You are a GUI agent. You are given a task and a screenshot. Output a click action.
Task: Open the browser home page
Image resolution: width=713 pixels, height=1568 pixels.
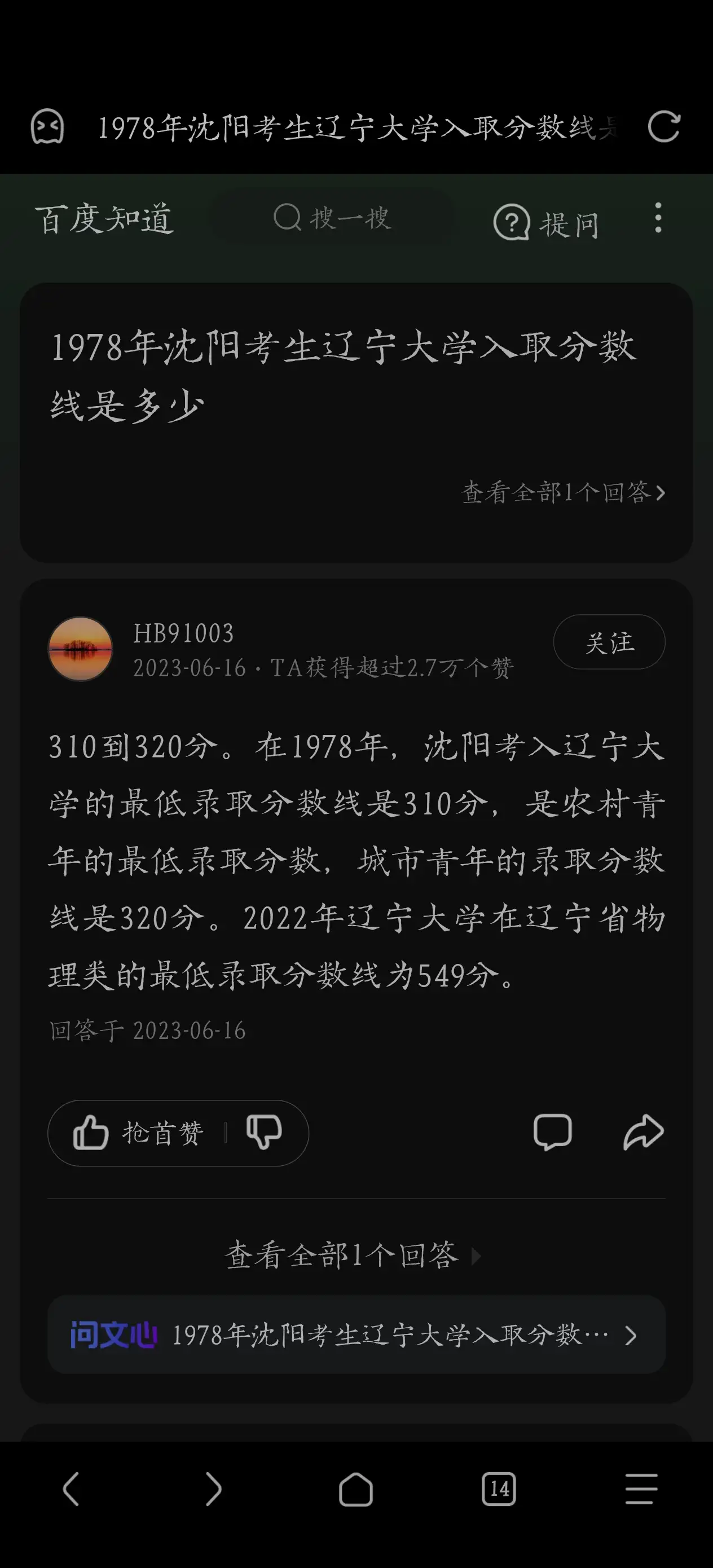coord(356,1489)
